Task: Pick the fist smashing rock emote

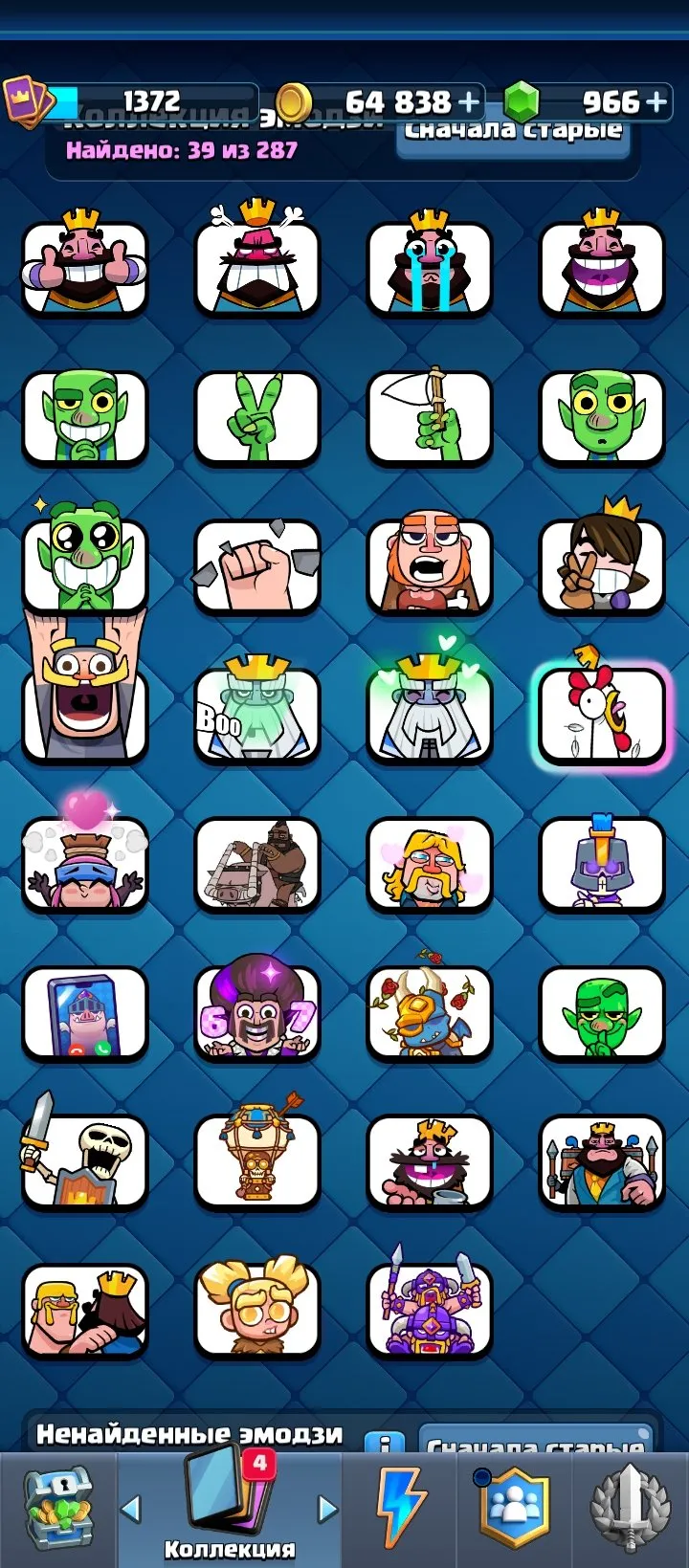Action: click(257, 566)
